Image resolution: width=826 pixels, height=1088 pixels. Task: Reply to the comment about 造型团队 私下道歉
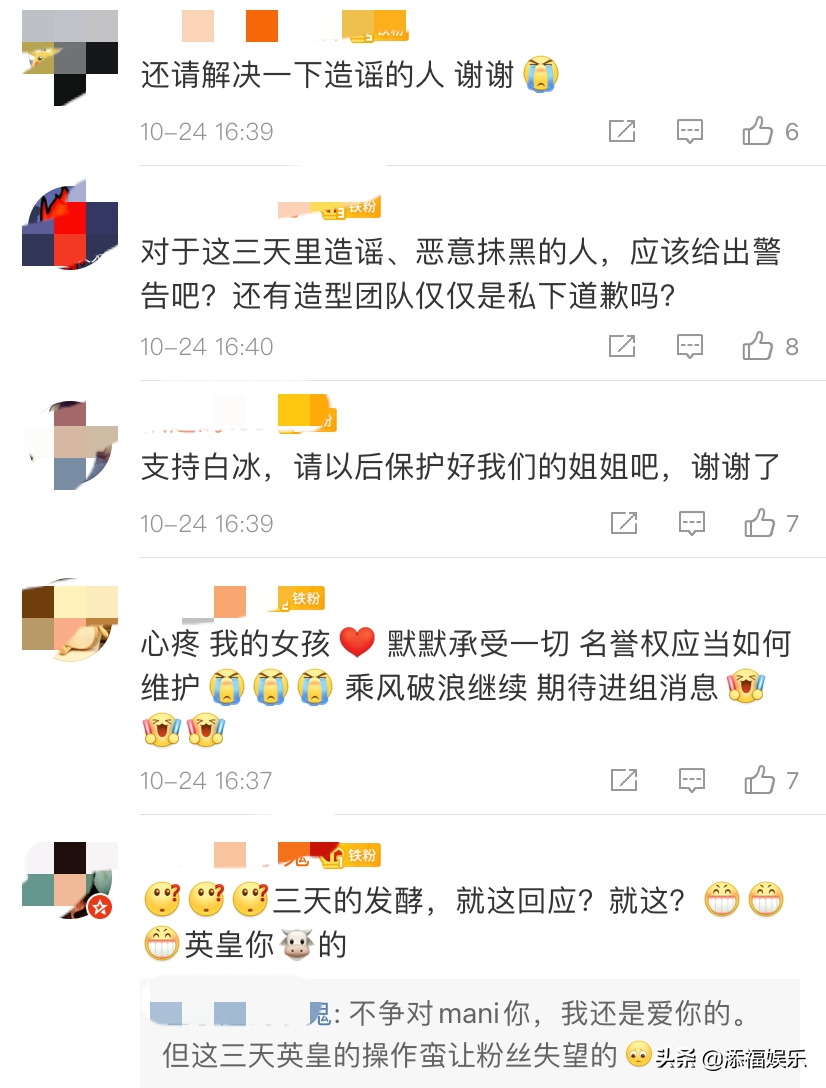coord(690,347)
